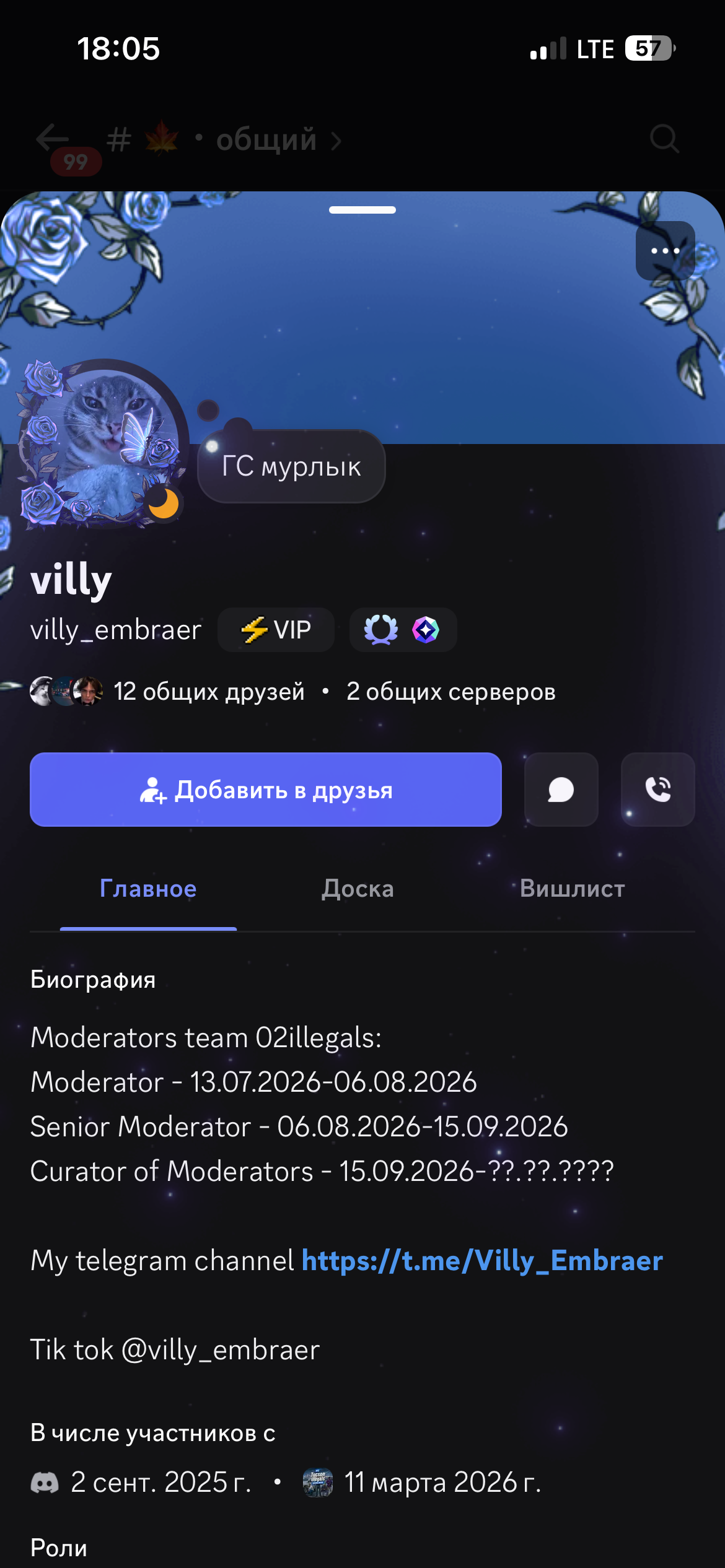This screenshot has width=725, height=1568.
Task: Open the t.me/Villy_Embraer telegram link
Action: [482, 1261]
